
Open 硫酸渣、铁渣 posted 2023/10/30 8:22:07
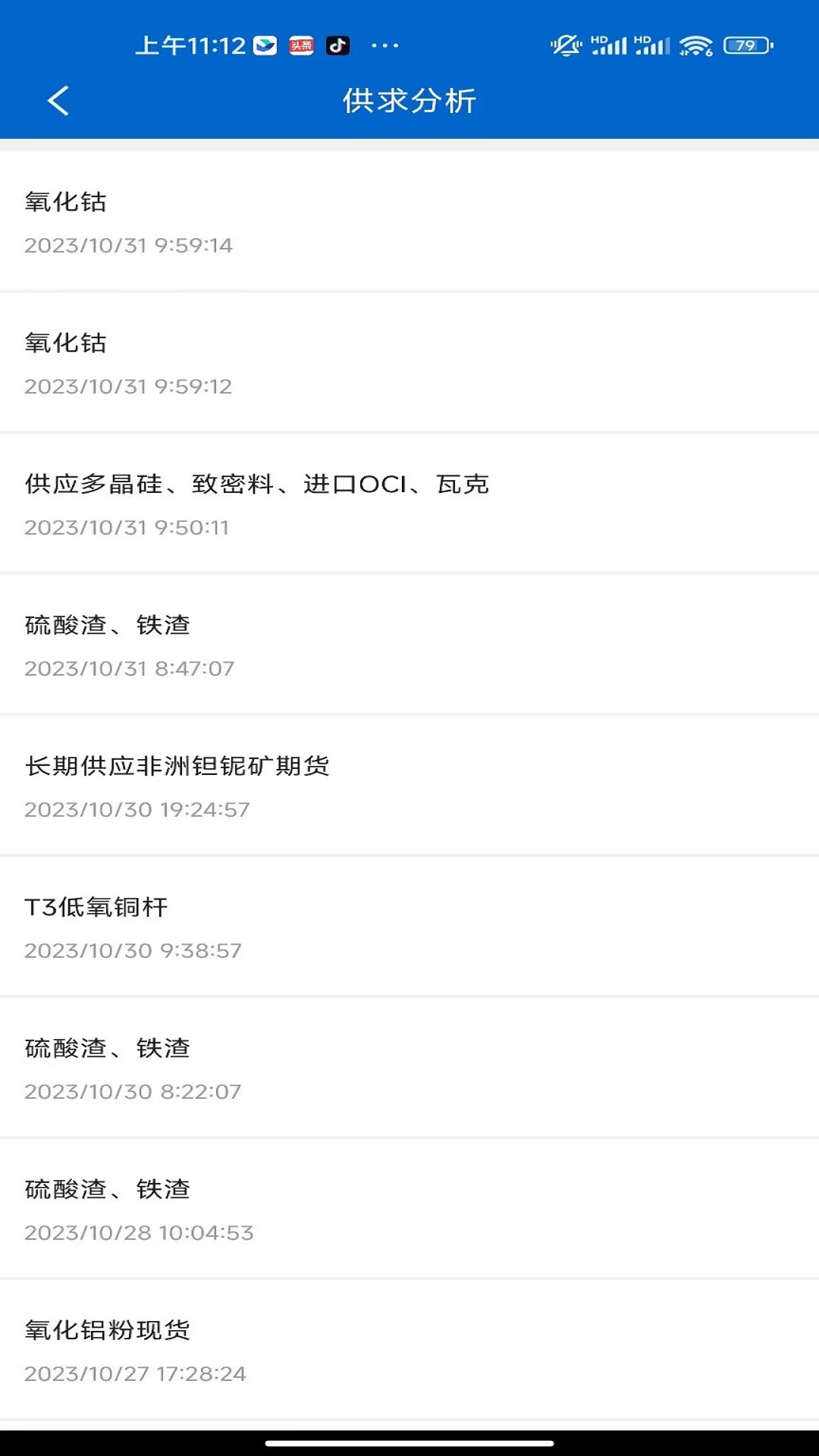[409, 1068]
